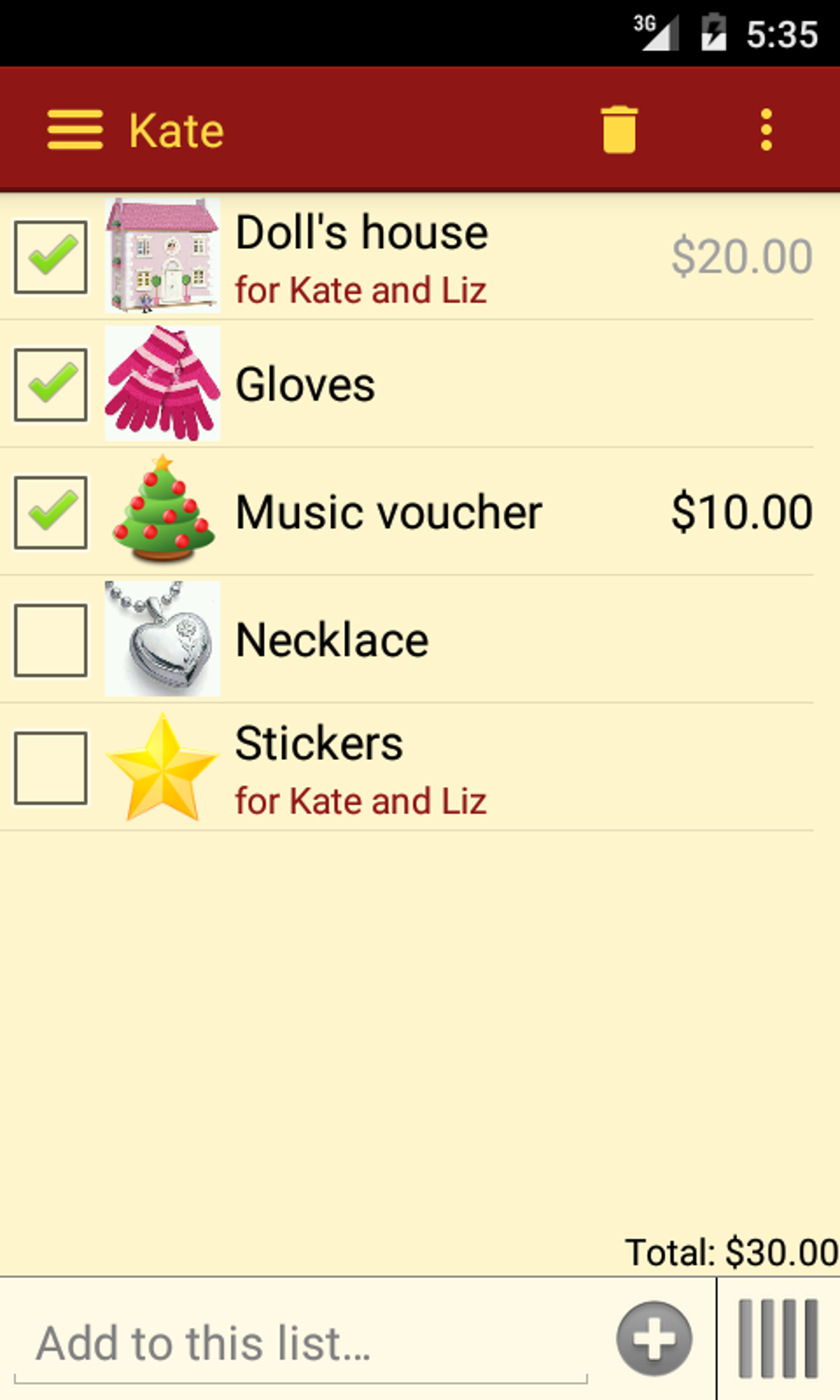This screenshot has height=1400, width=840.
Task: Mark Stickers as bought
Action: [50, 768]
